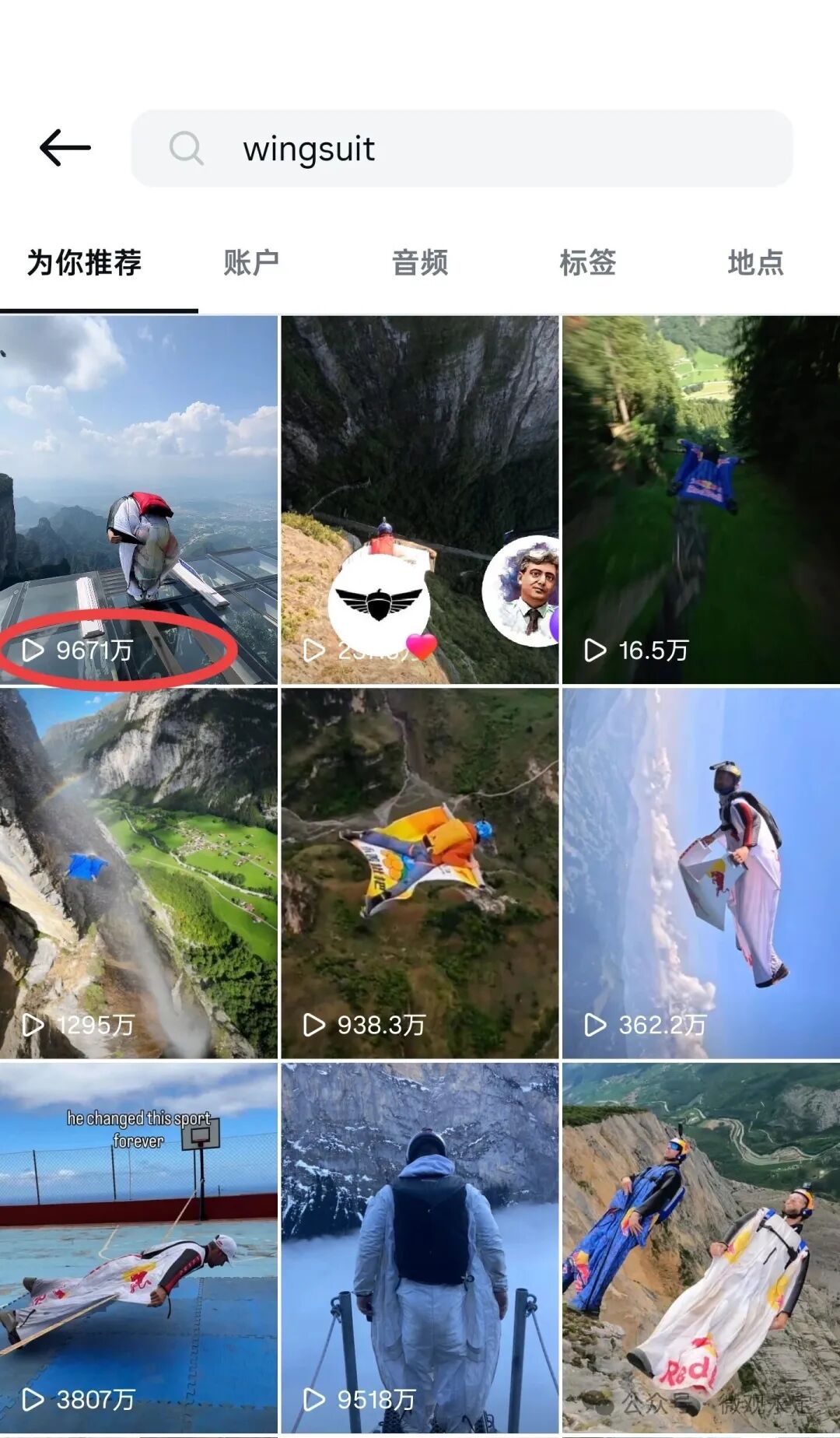
Task: Watch the video with 938.3万 plays
Action: [x=420, y=872]
